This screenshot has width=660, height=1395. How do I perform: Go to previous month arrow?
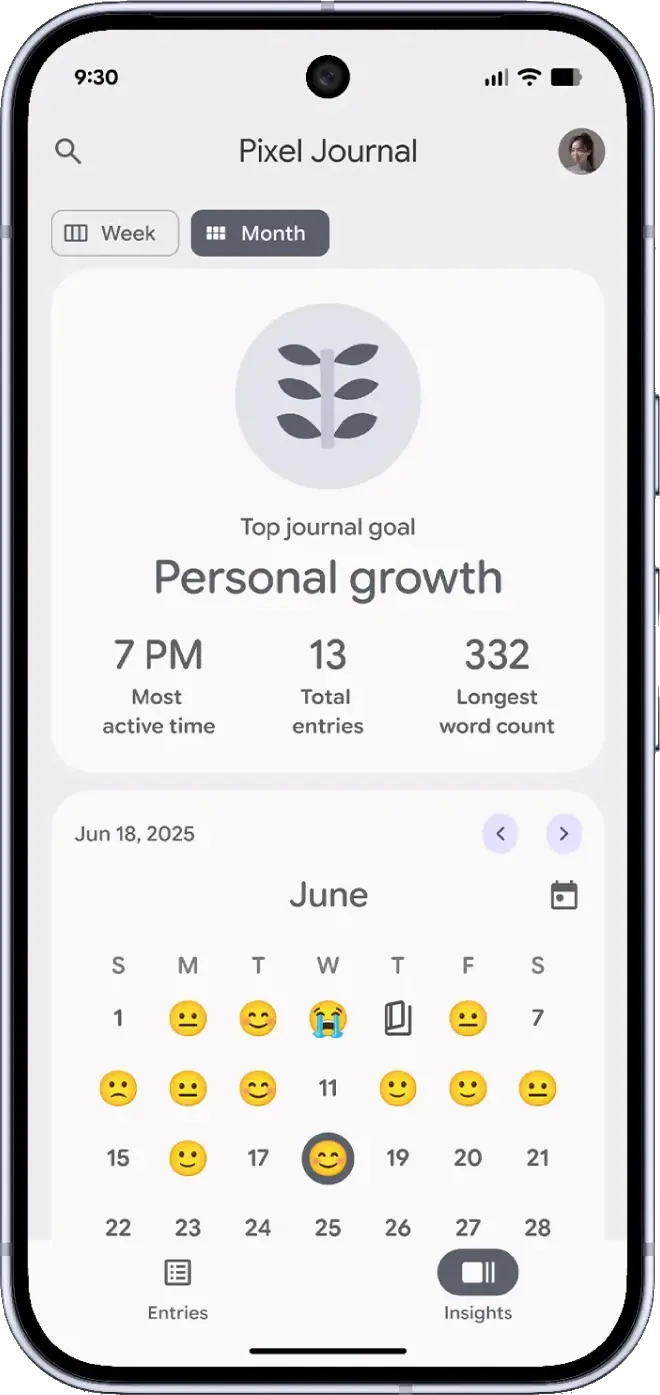500,834
